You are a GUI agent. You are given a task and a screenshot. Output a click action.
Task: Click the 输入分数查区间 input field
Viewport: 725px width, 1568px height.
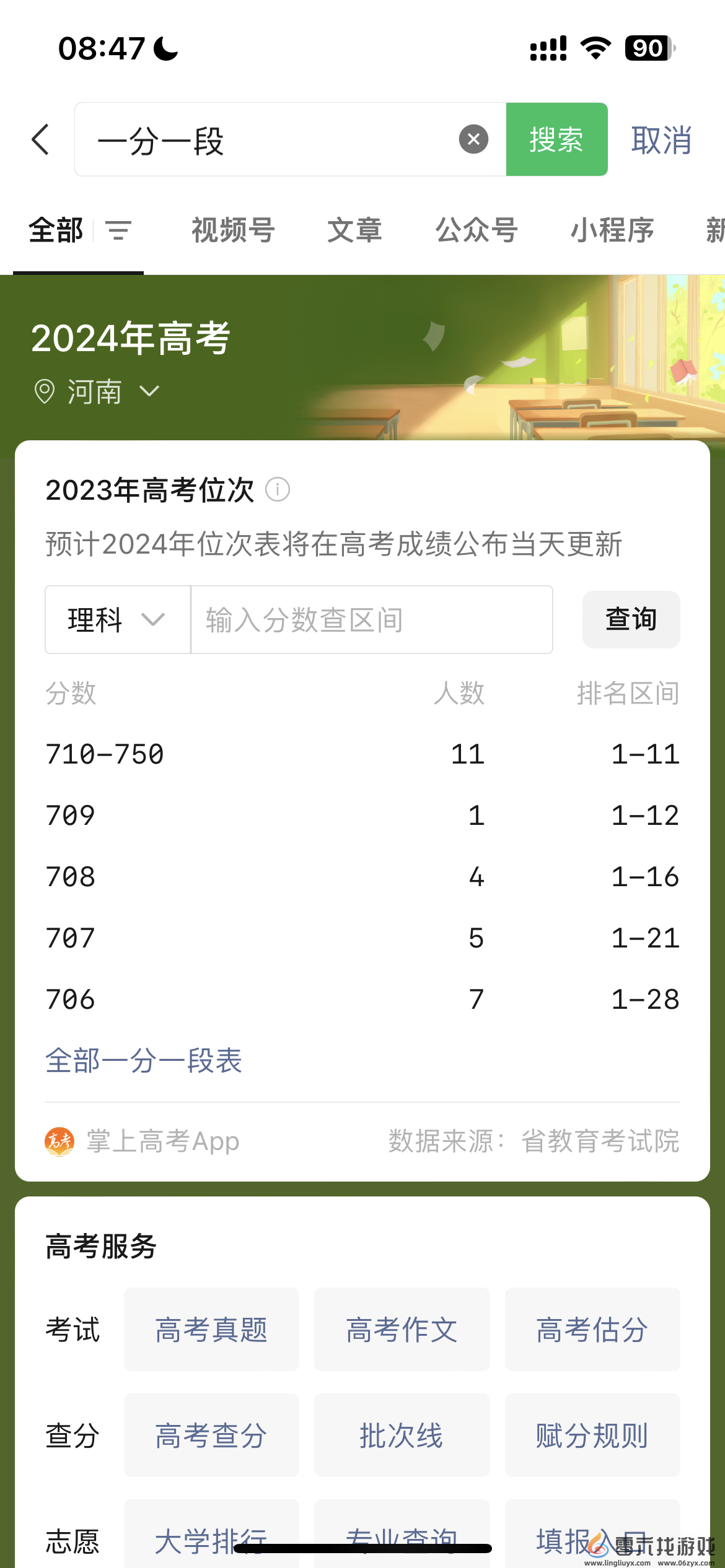point(371,619)
